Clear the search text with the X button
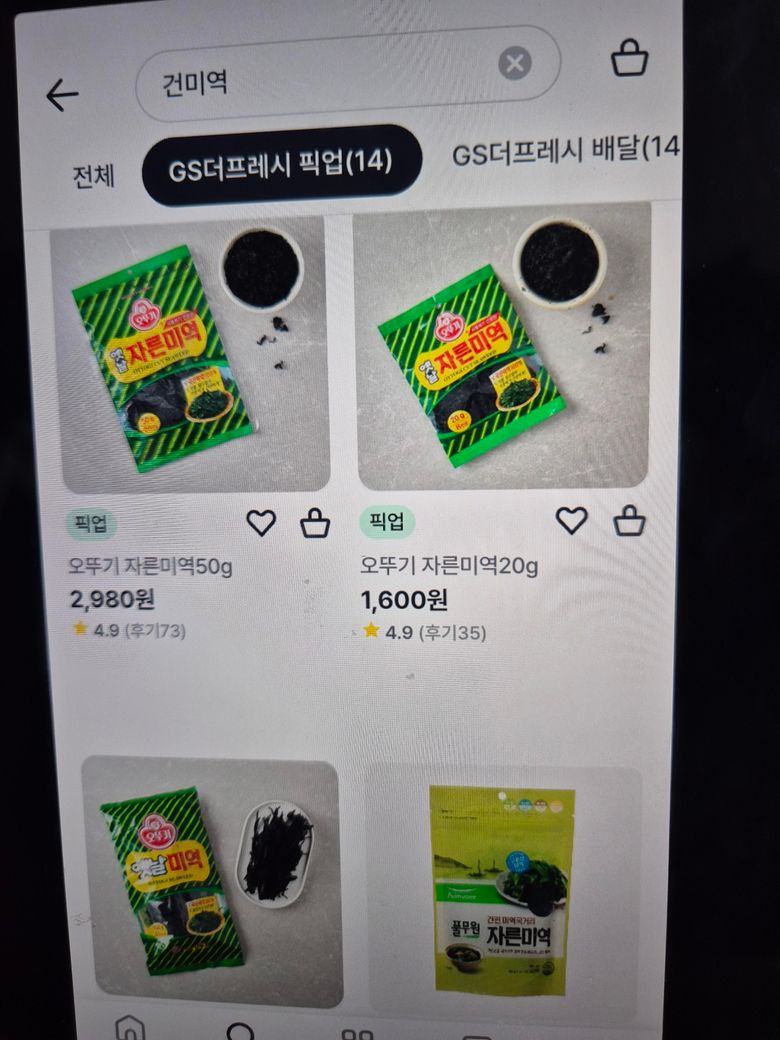The height and width of the screenshot is (1040, 780). point(514,65)
